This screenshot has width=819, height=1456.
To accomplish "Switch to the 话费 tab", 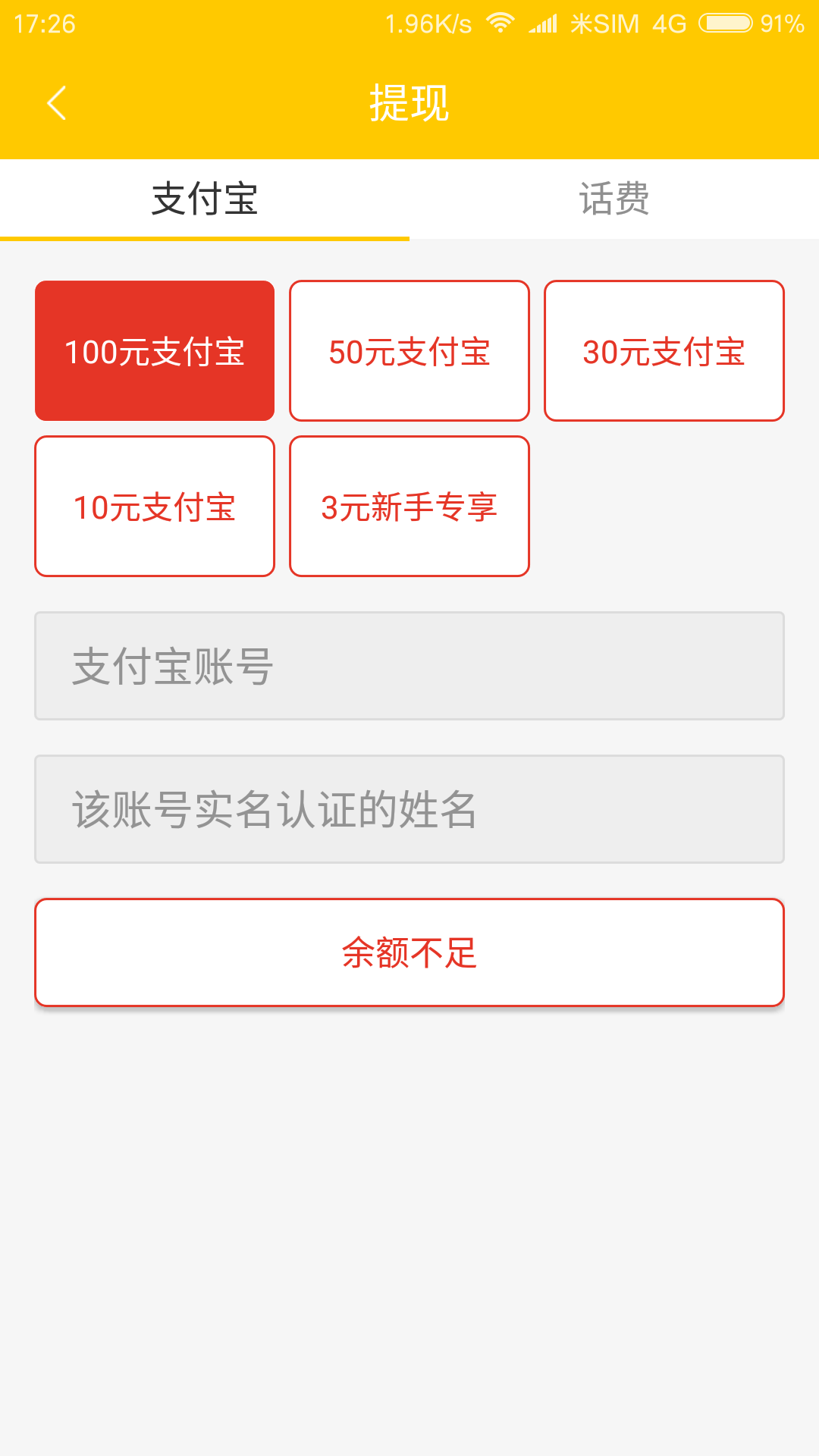I will [x=614, y=199].
